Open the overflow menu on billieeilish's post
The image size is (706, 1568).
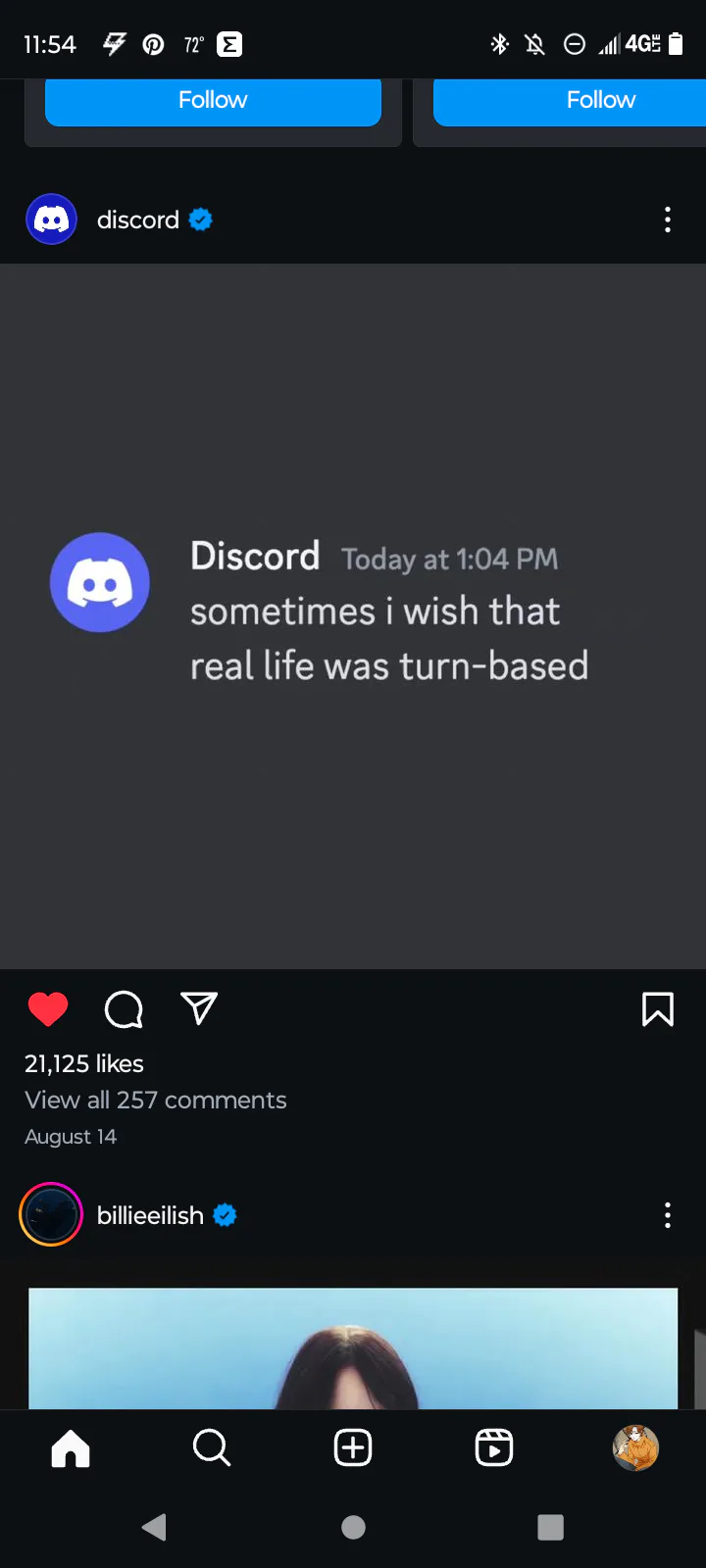pyautogui.click(x=668, y=1215)
